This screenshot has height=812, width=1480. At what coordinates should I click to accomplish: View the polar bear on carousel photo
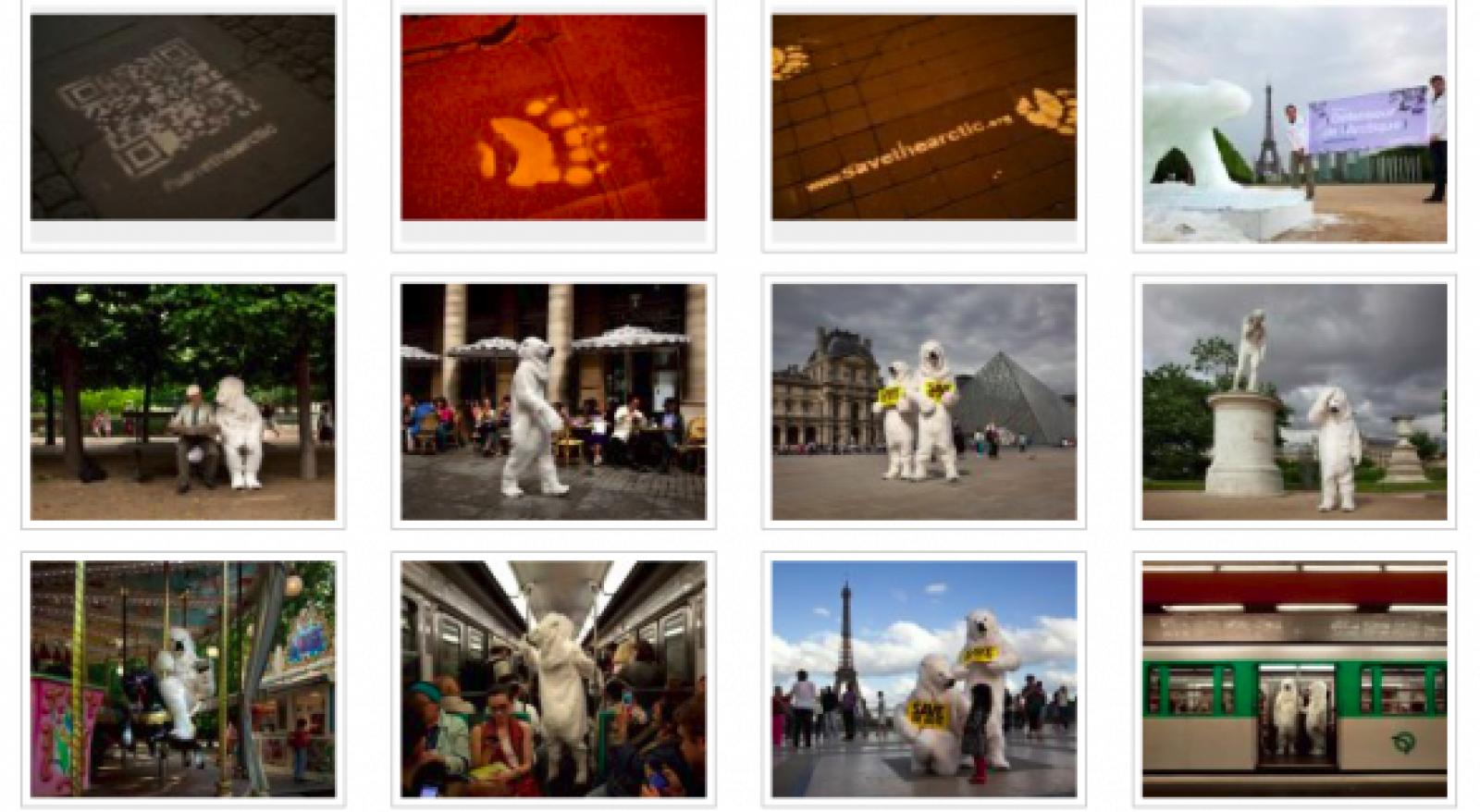point(183,679)
